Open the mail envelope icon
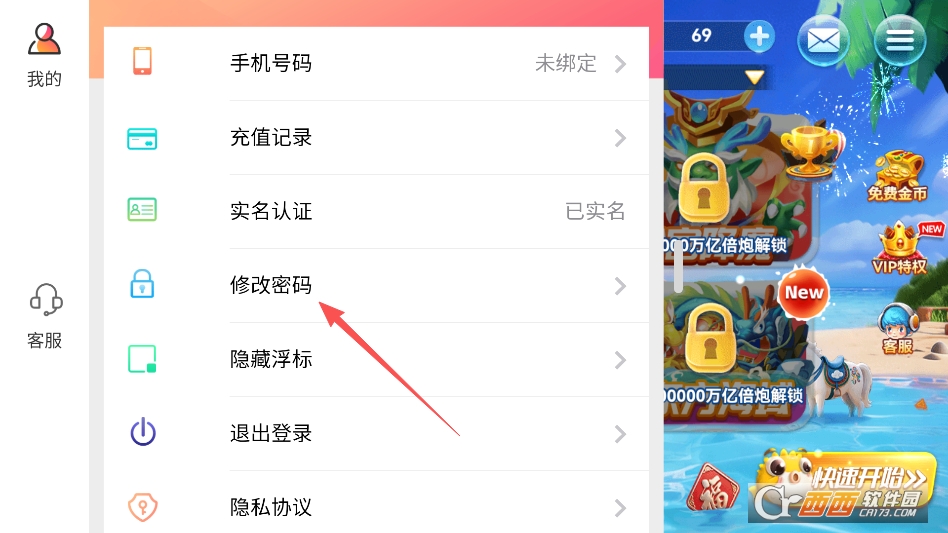The image size is (948, 533). (822, 41)
